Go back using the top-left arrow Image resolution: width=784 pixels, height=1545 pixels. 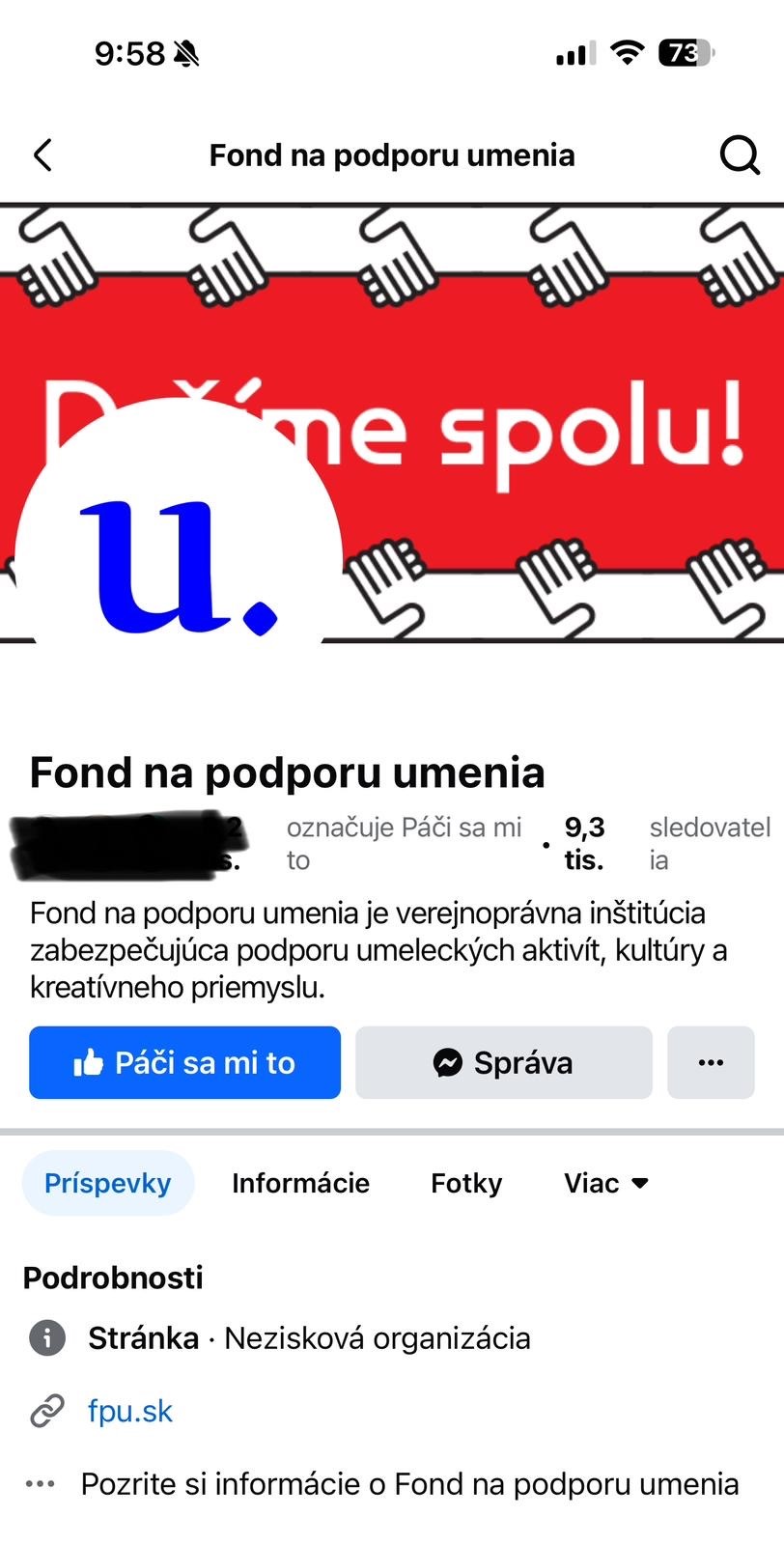(x=43, y=154)
